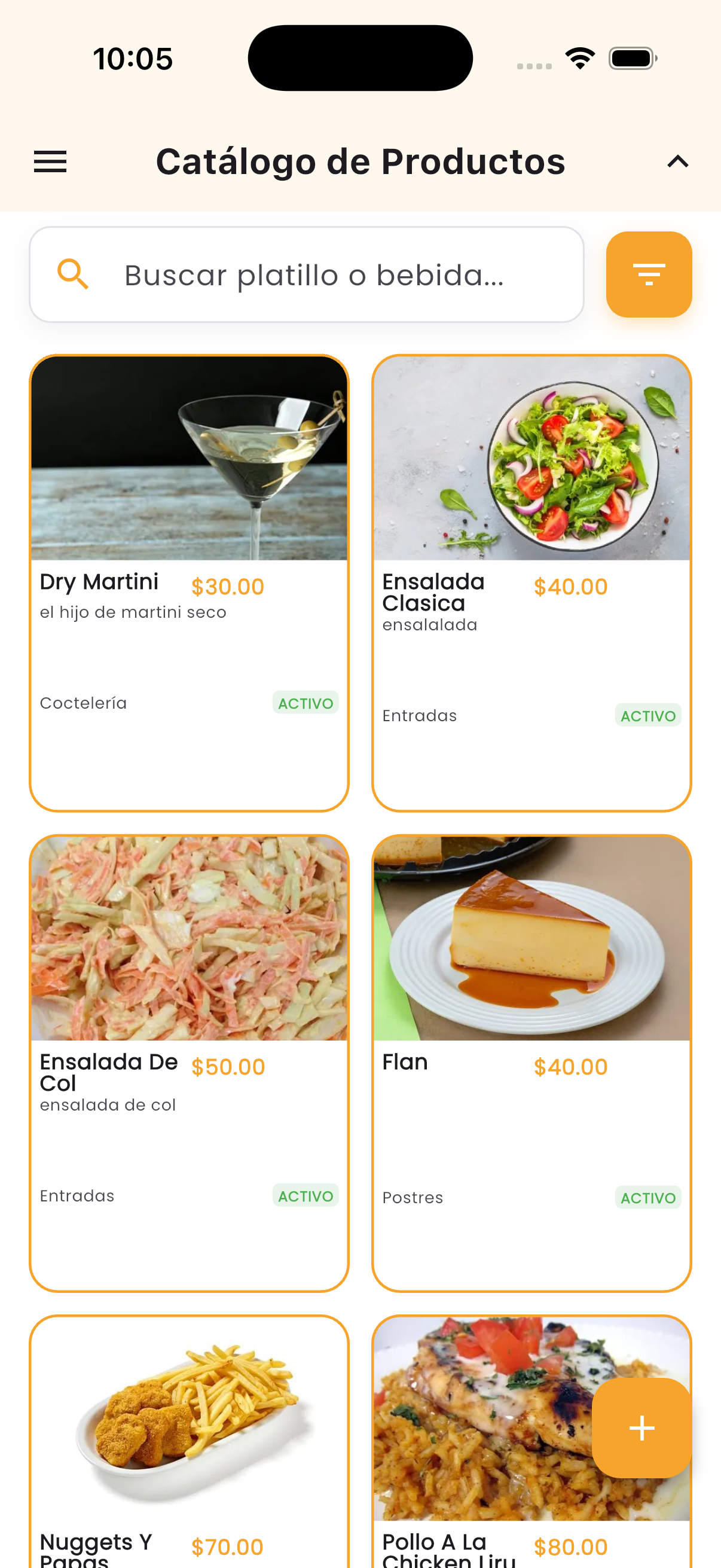Collapse the header with the up chevron
Image resolution: width=721 pixels, height=1568 pixels.
click(677, 162)
